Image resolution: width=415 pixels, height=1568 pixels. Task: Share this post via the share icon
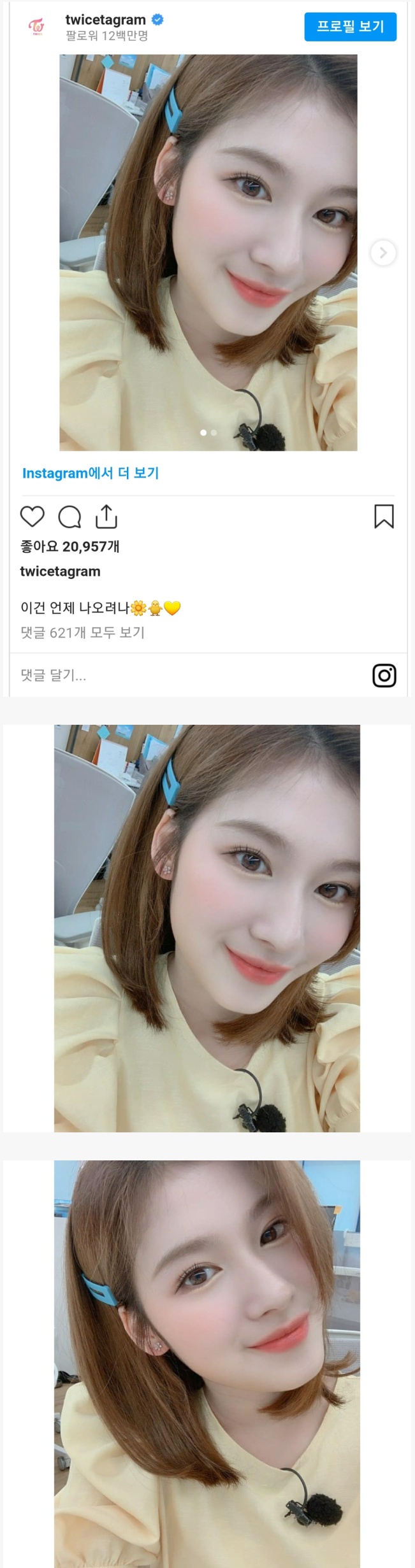coord(106,517)
